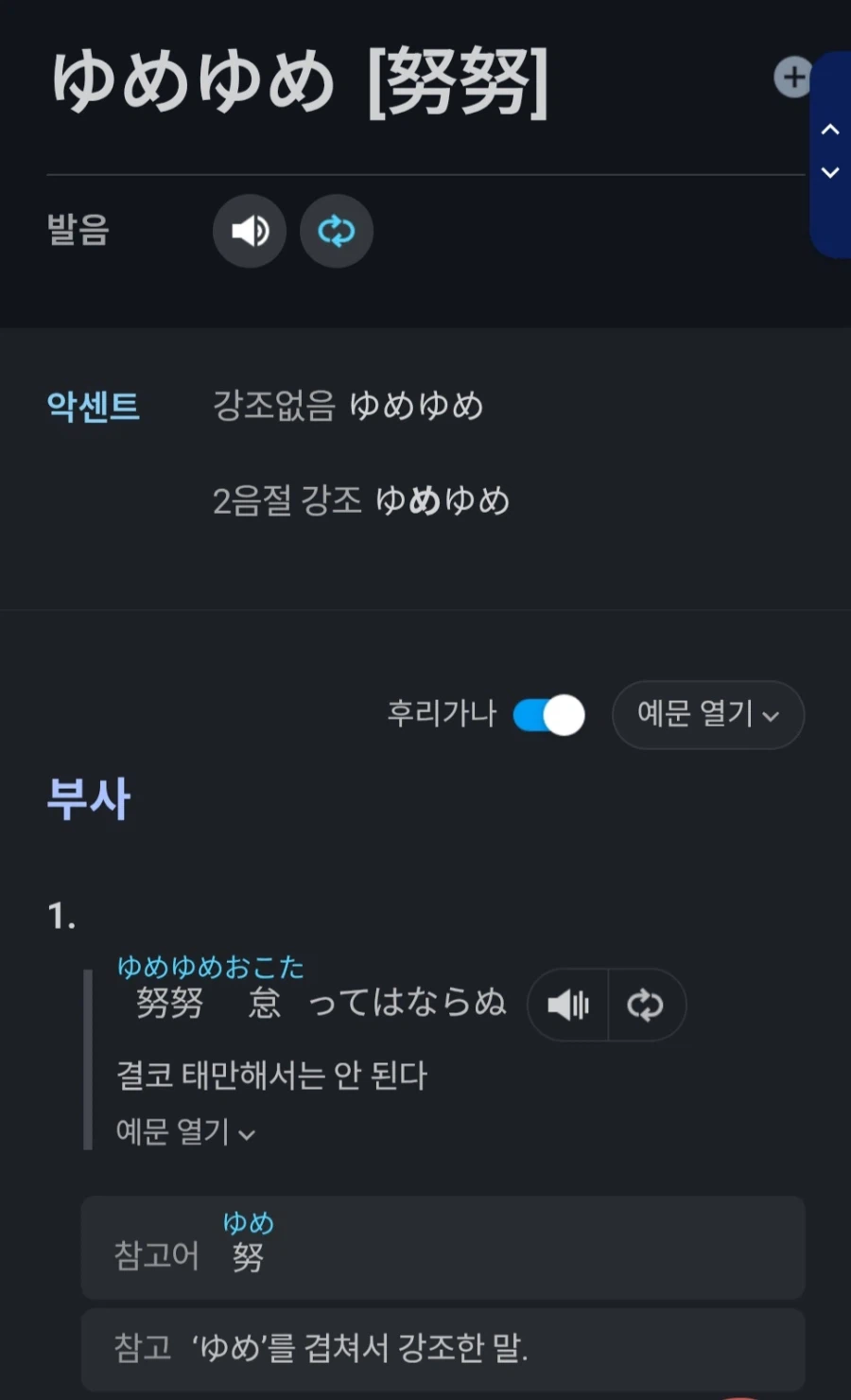Click the up chevron on the right edge panel
Screen dimensions: 851x1400
829,130
